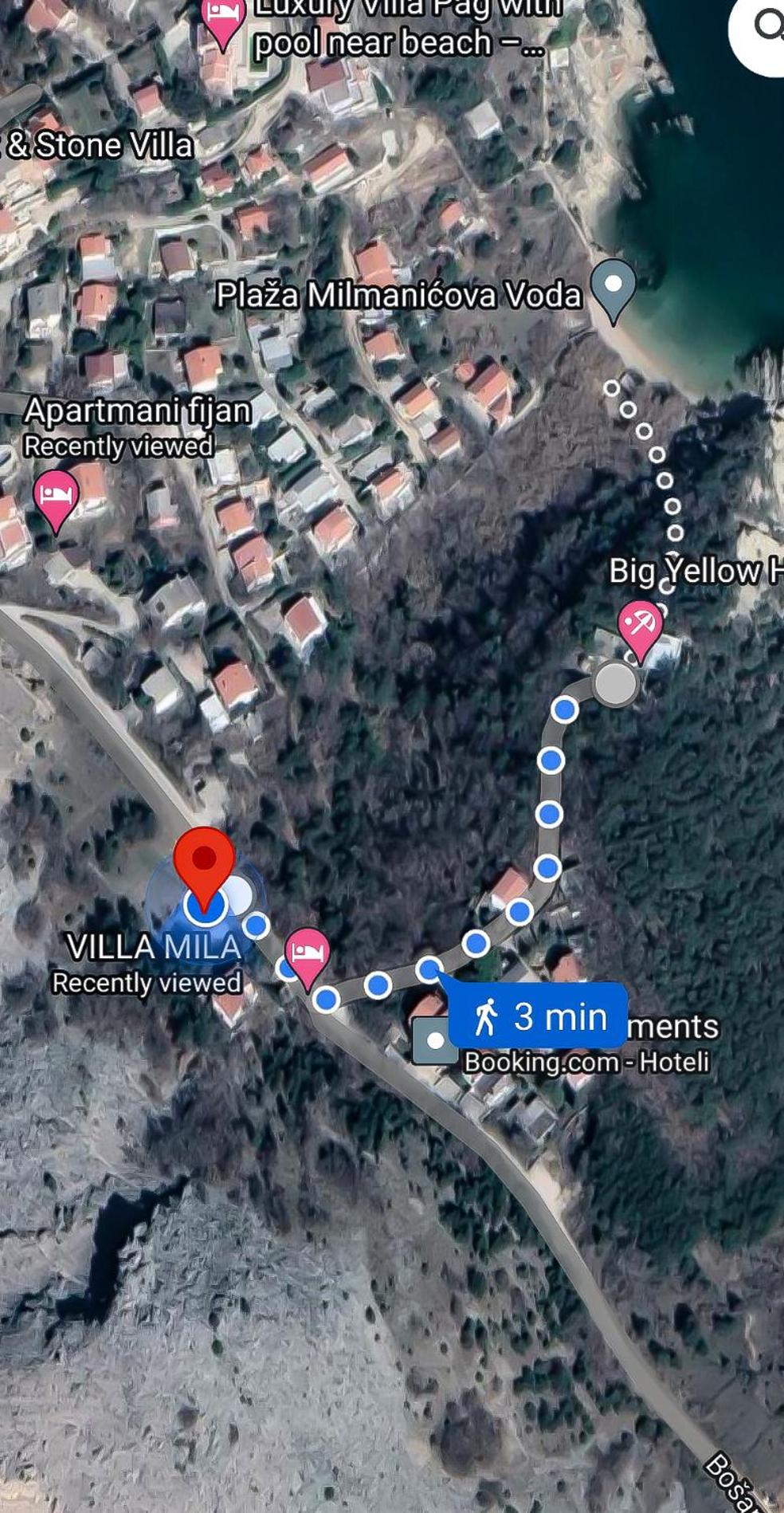Open the 3 min walking route label

pyautogui.click(x=539, y=1016)
